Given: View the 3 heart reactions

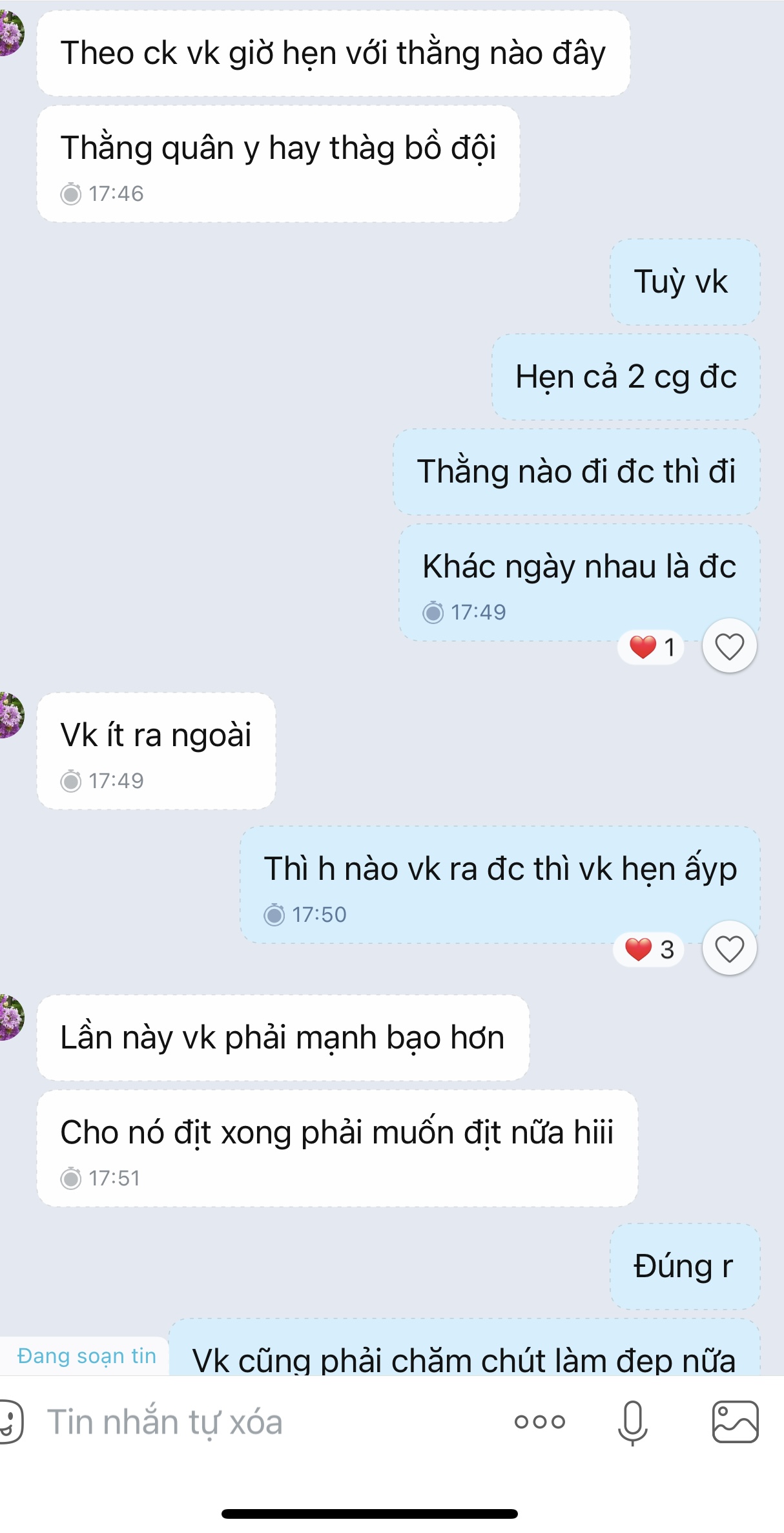Looking at the screenshot, I should click(649, 949).
